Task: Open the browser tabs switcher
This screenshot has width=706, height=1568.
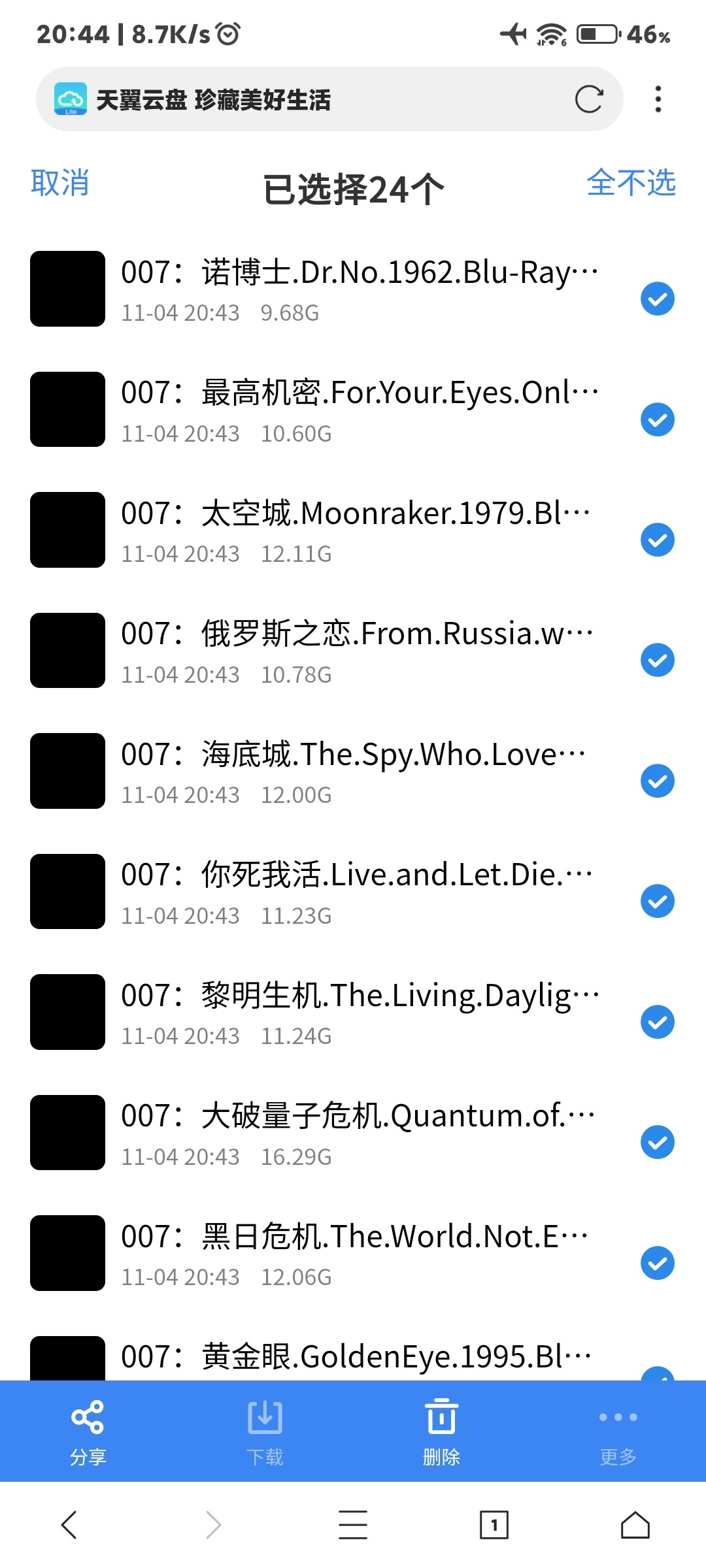Action: 494,1525
